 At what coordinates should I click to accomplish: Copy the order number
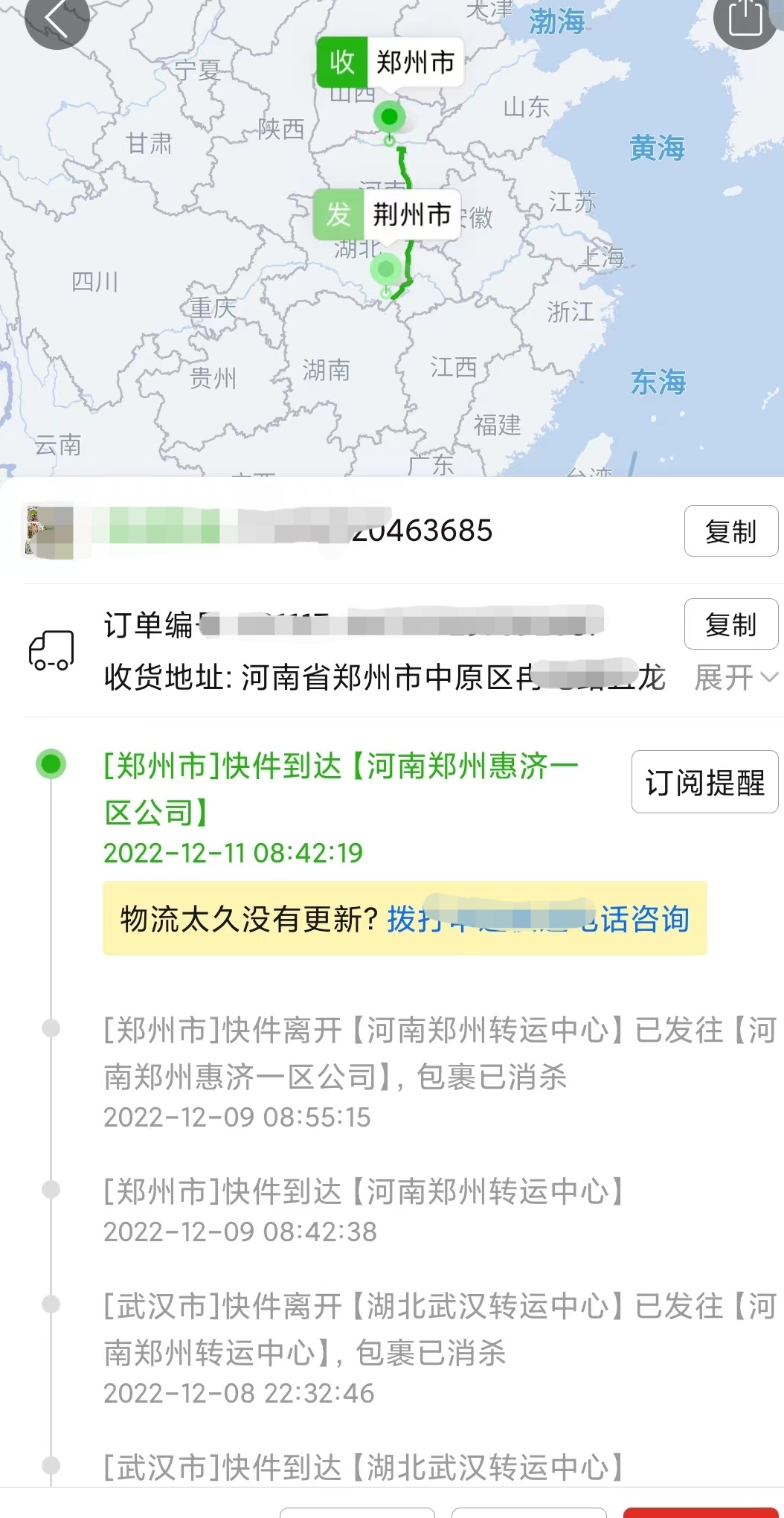point(730,624)
